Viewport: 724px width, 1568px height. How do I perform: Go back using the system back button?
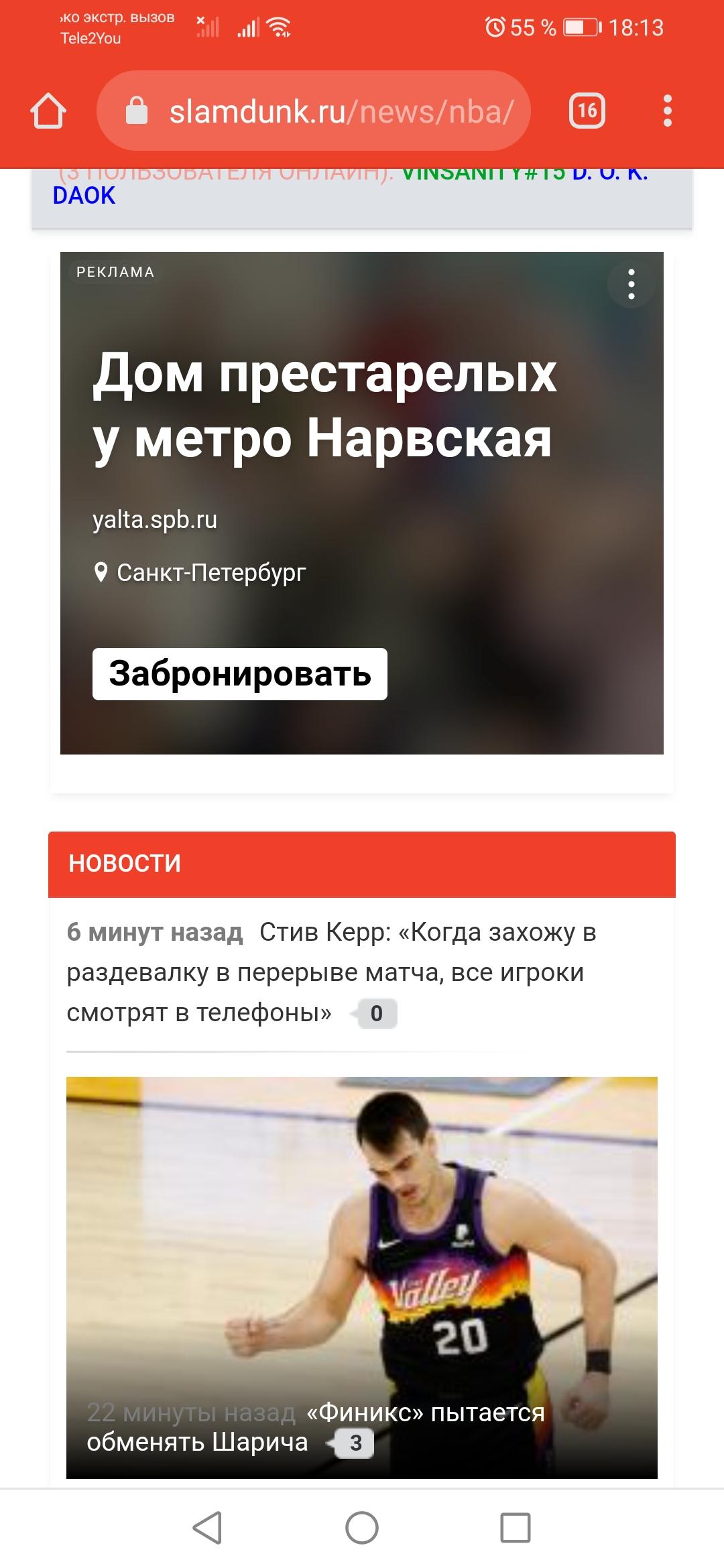coord(207,1528)
